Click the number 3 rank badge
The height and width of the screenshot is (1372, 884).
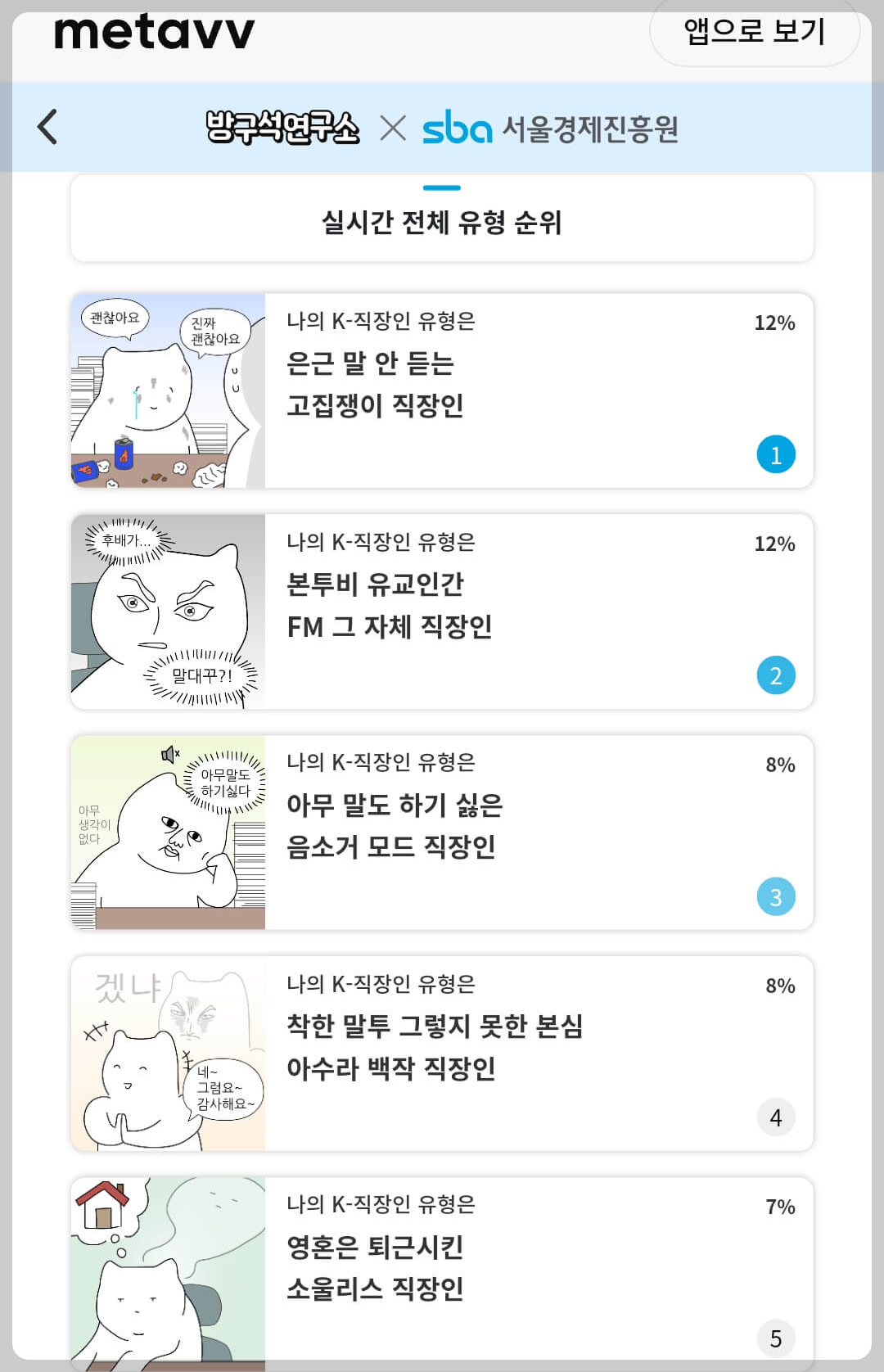pyautogui.click(x=776, y=896)
